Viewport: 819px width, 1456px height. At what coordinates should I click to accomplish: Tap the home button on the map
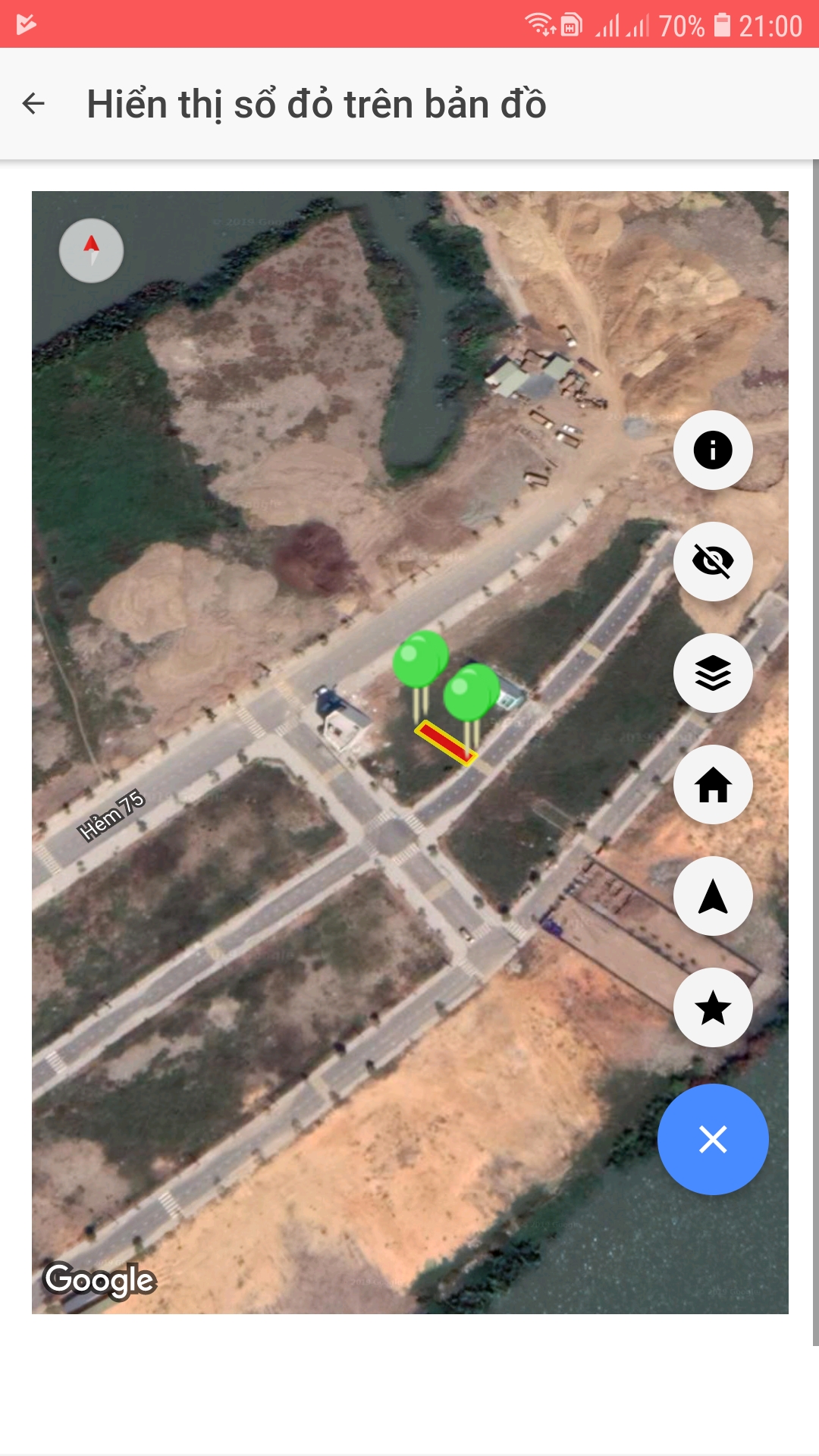click(713, 785)
